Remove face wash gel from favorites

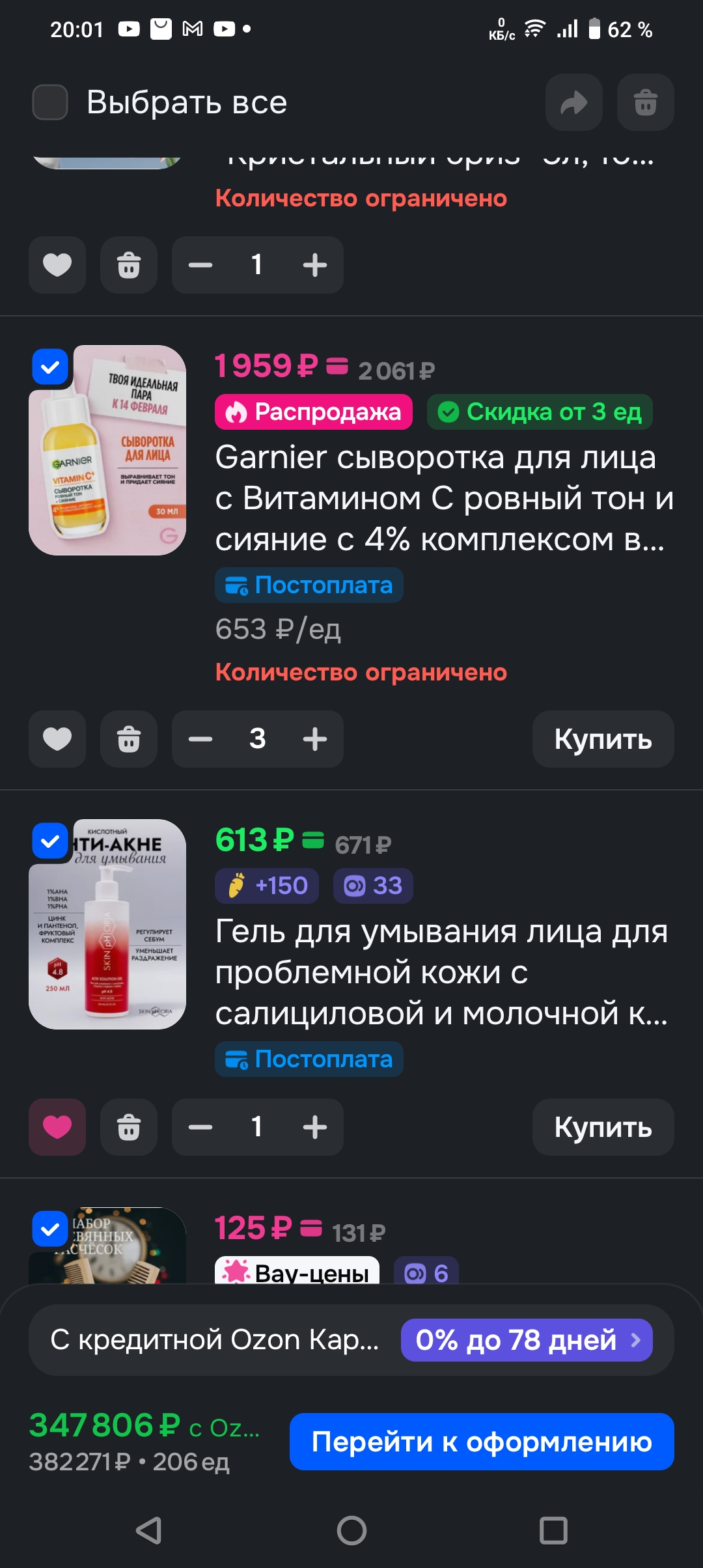coord(57,1127)
